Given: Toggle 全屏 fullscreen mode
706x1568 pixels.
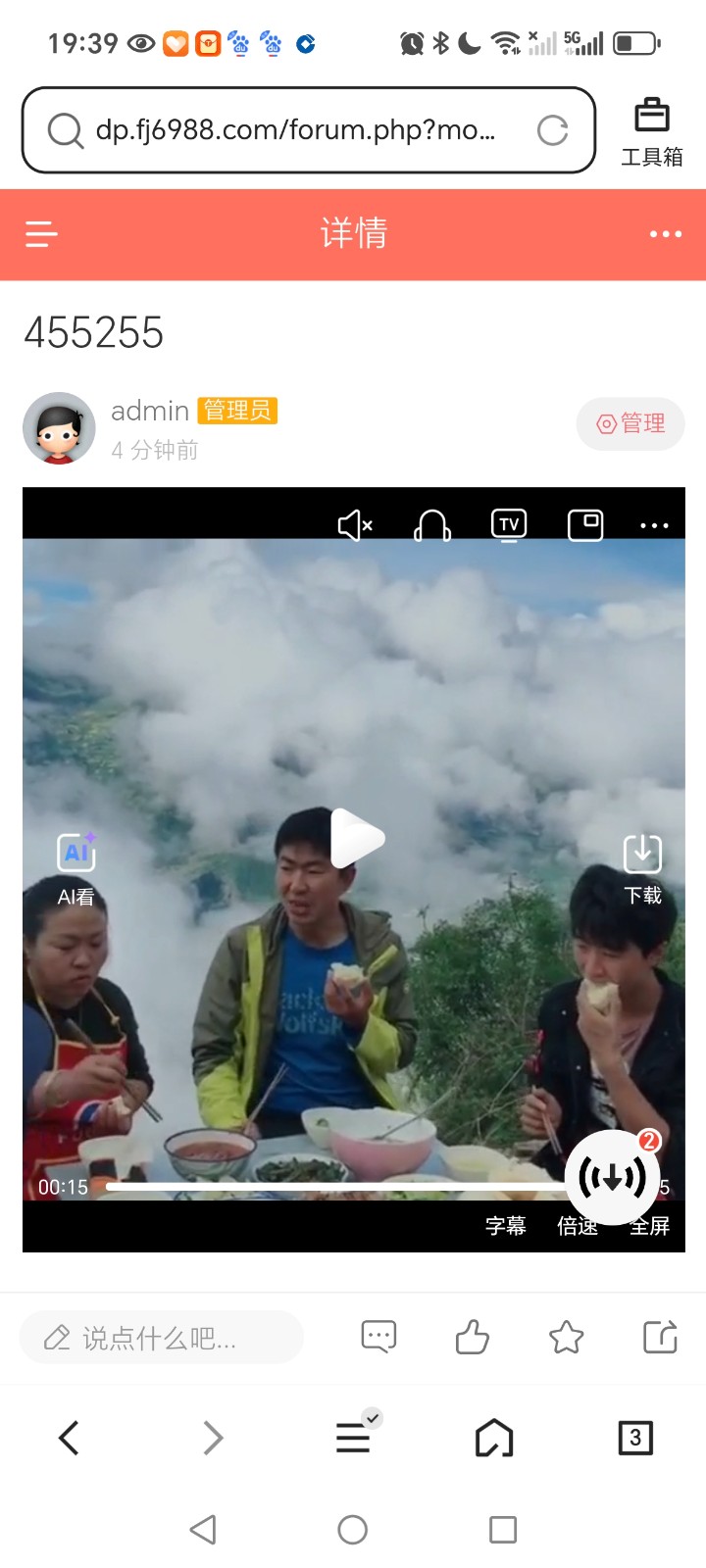Looking at the screenshot, I should 648,1225.
